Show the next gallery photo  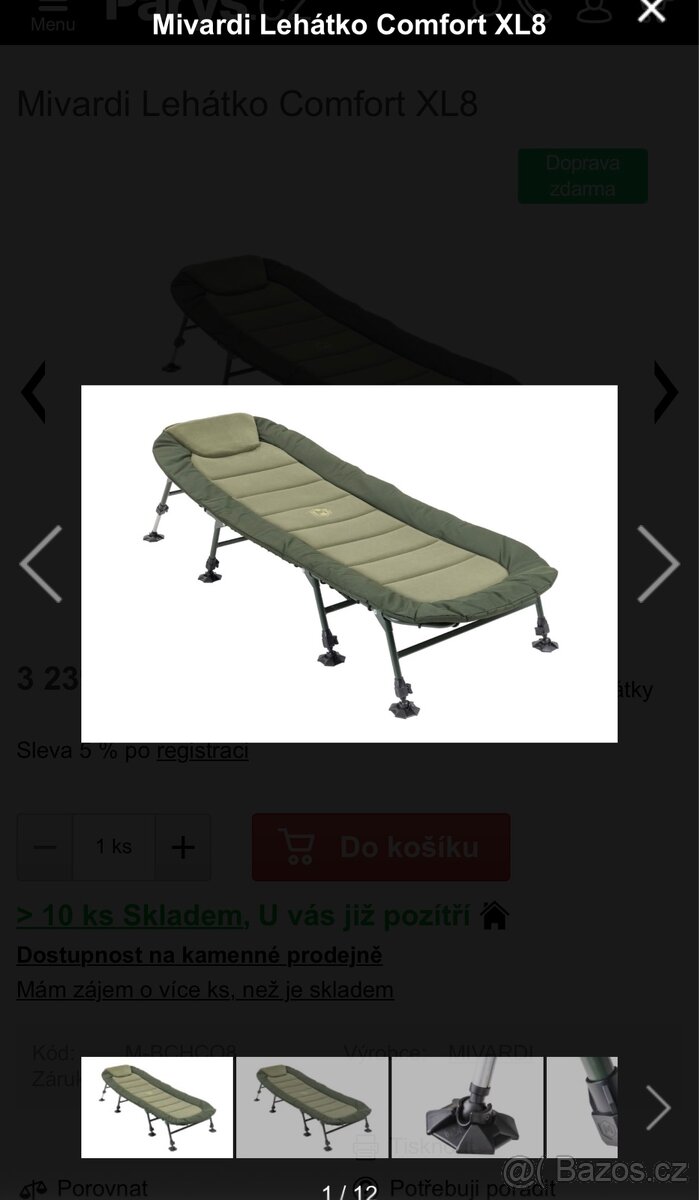[x=658, y=564]
